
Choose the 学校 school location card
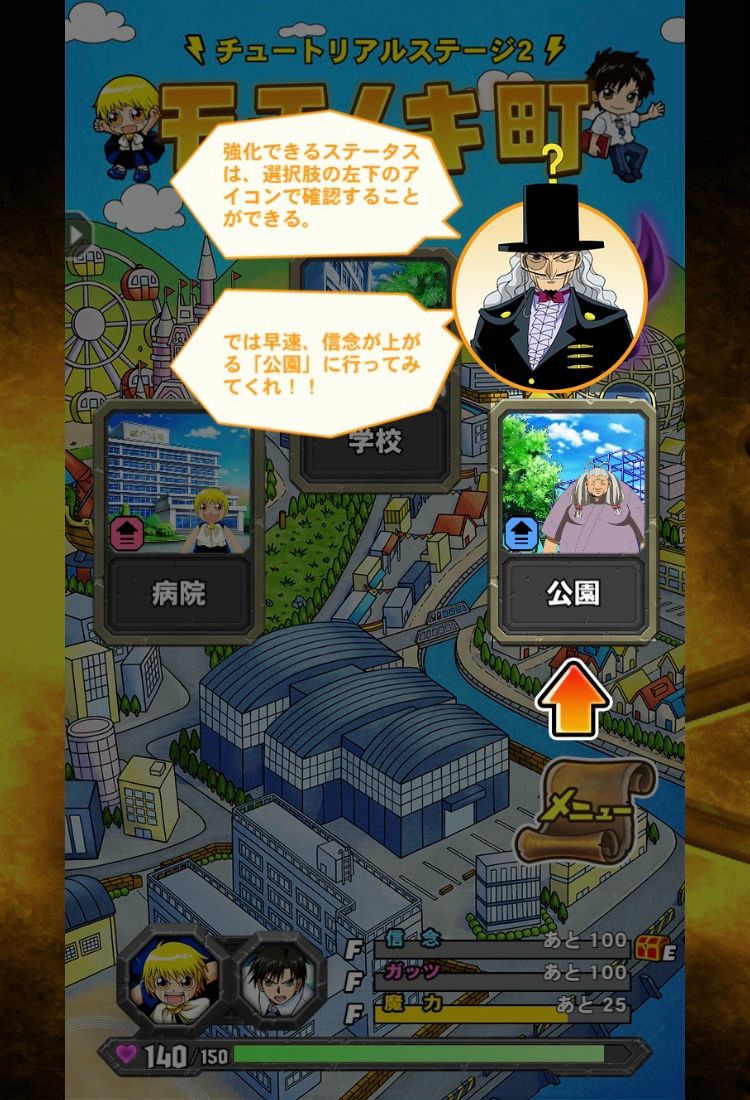point(375,442)
